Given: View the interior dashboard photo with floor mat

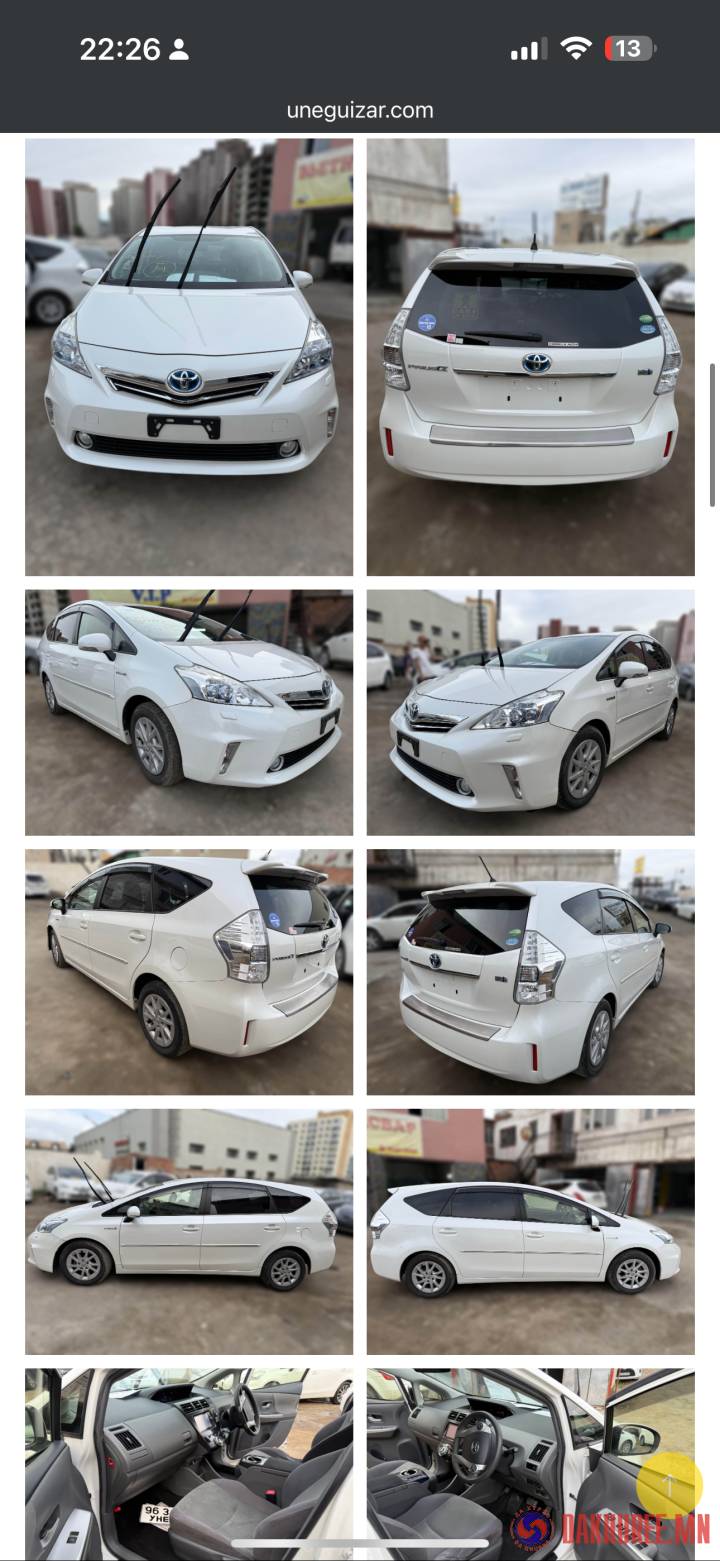Looking at the screenshot, I should tap(189, 1462).
